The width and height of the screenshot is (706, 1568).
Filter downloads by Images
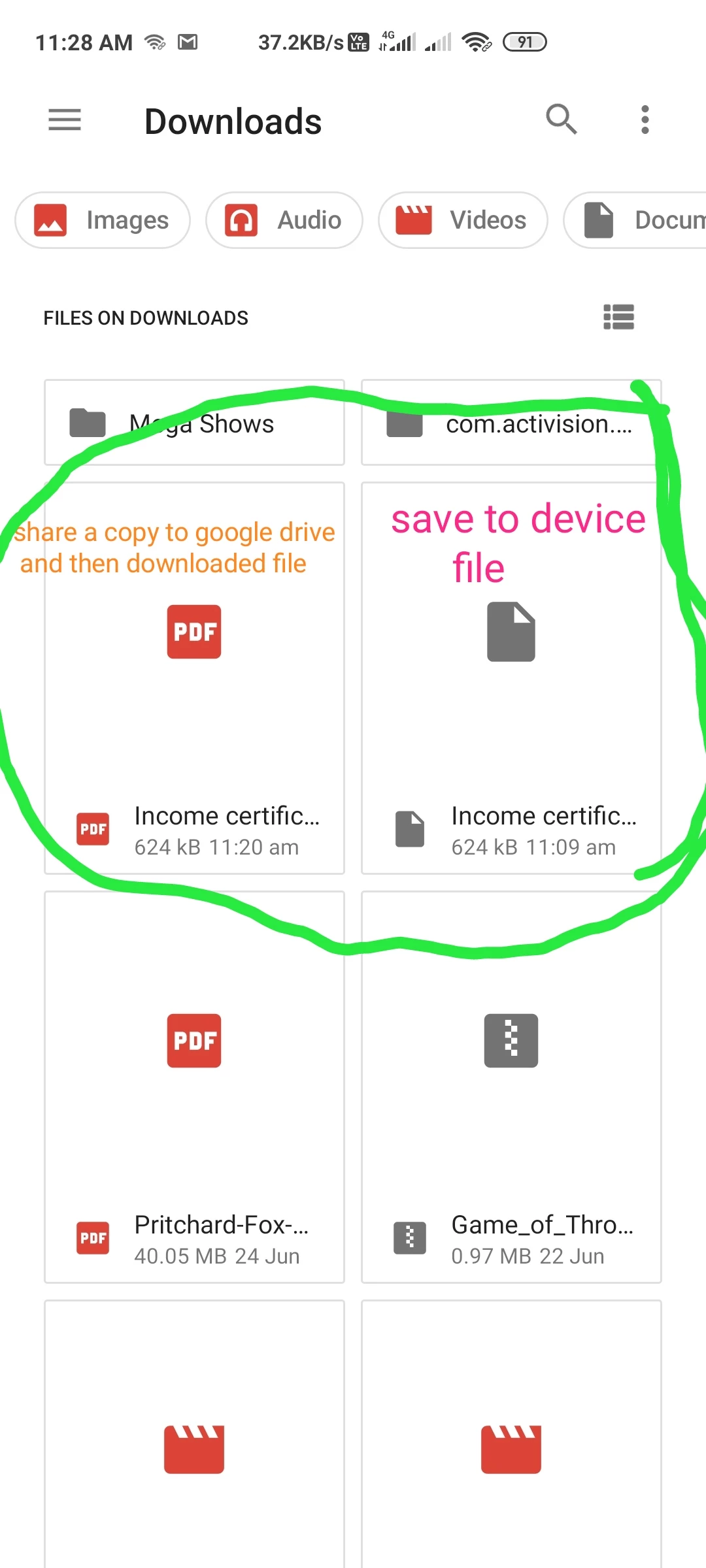103,220
